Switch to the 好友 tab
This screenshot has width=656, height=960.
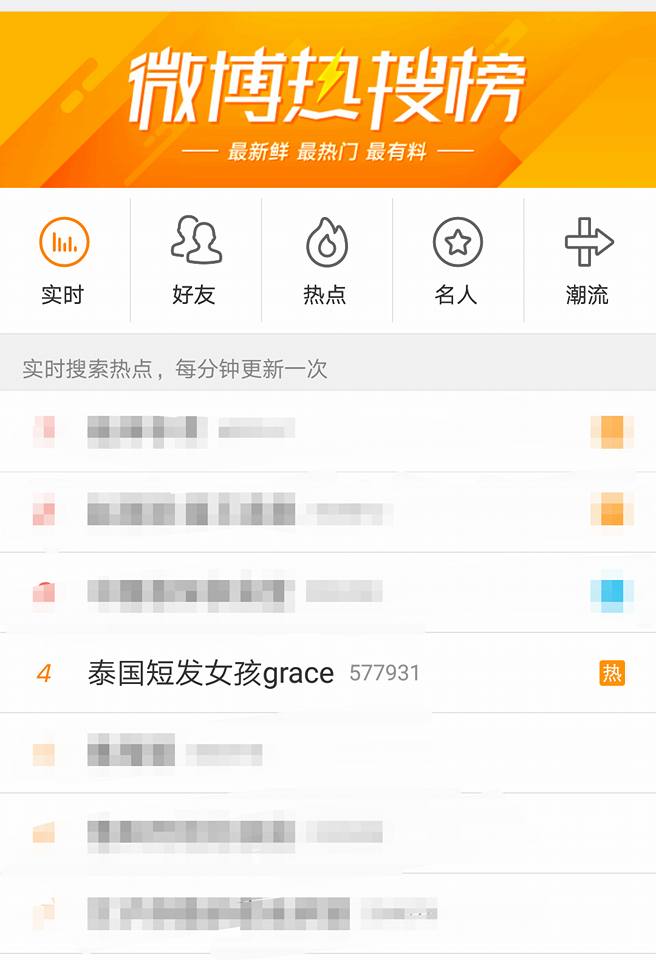click(x=195, y=260)
